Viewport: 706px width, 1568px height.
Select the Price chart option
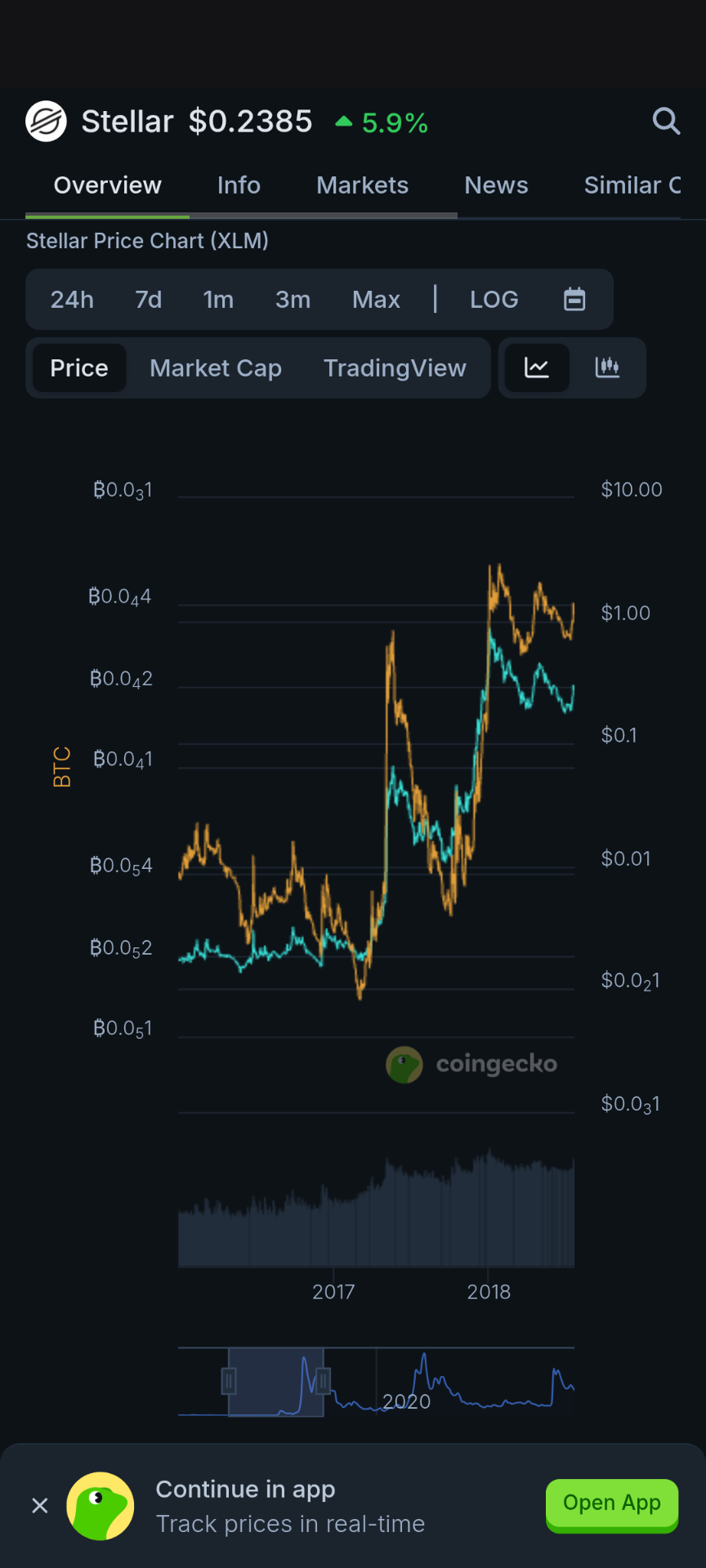click(x=79, y=368)
